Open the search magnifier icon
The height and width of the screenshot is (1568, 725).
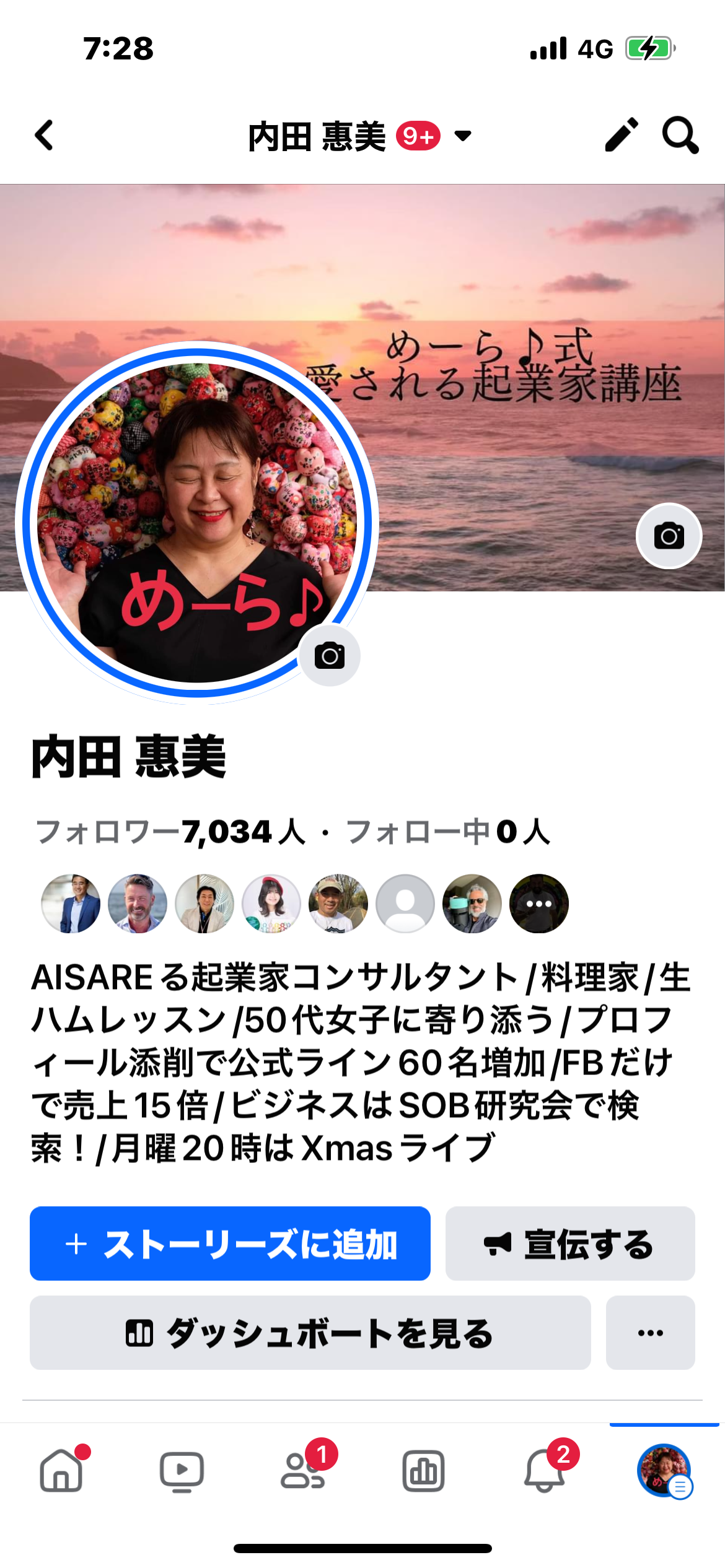pyautogui.click(x=680, y=134)
